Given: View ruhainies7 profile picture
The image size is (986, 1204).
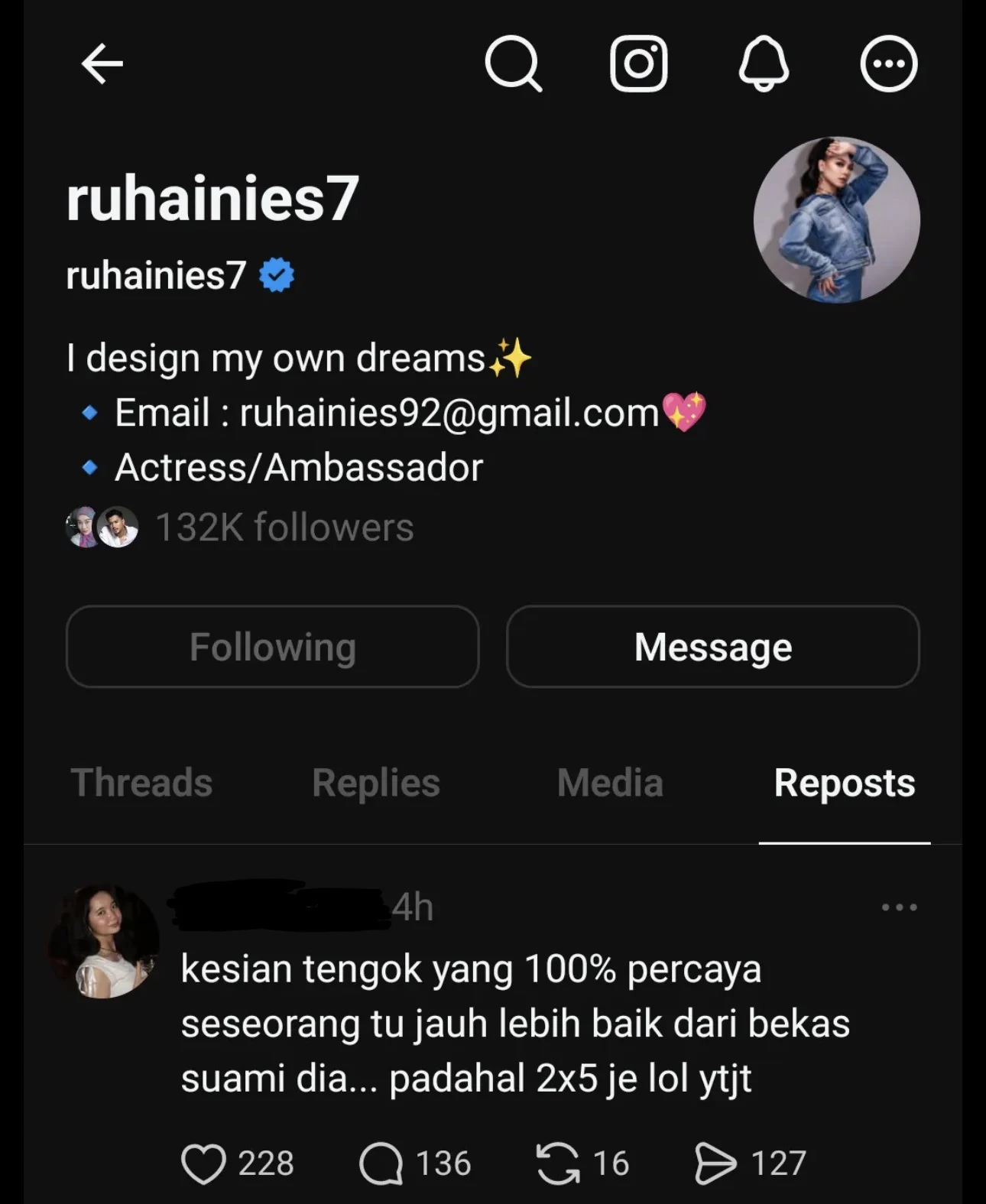Looking at the screenshot, I should coord(836,220).
